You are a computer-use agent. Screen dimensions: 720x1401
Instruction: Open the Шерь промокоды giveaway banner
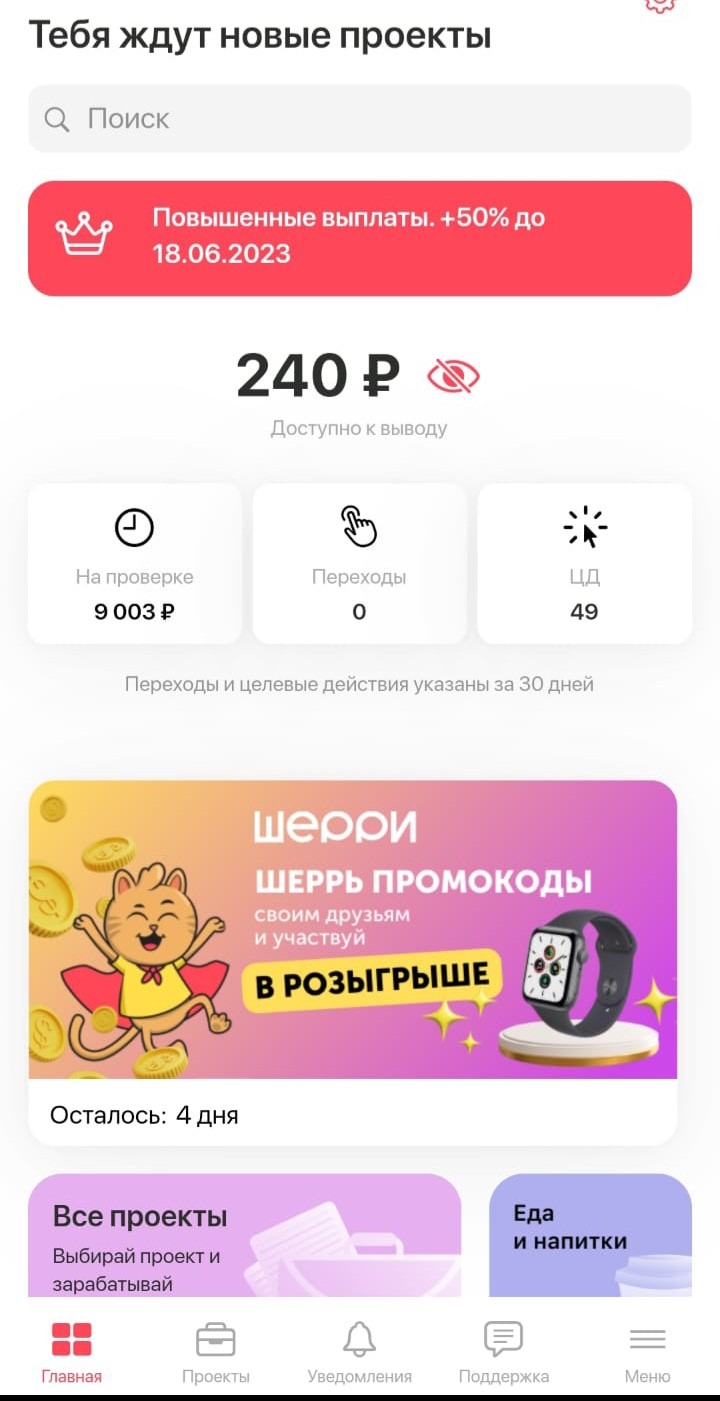click(x=353, y=930)
